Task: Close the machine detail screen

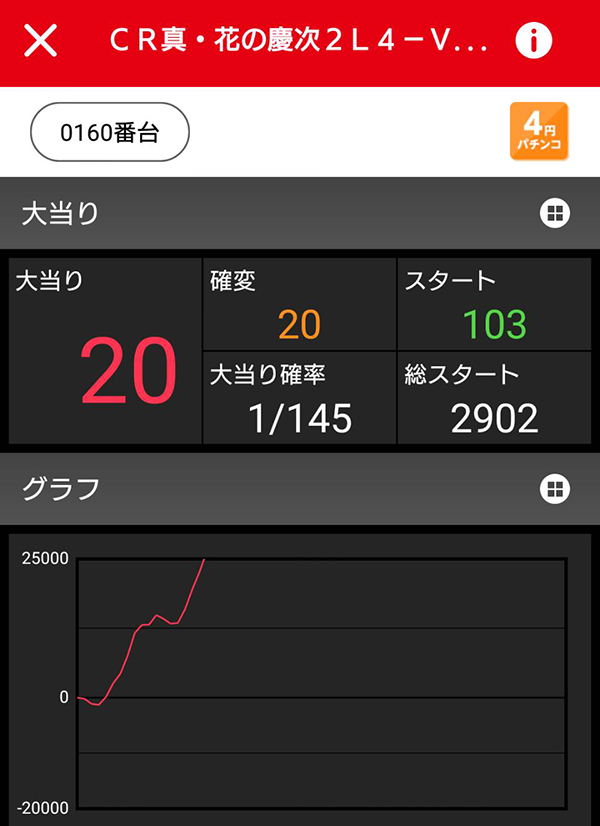Action: [40, 41]
